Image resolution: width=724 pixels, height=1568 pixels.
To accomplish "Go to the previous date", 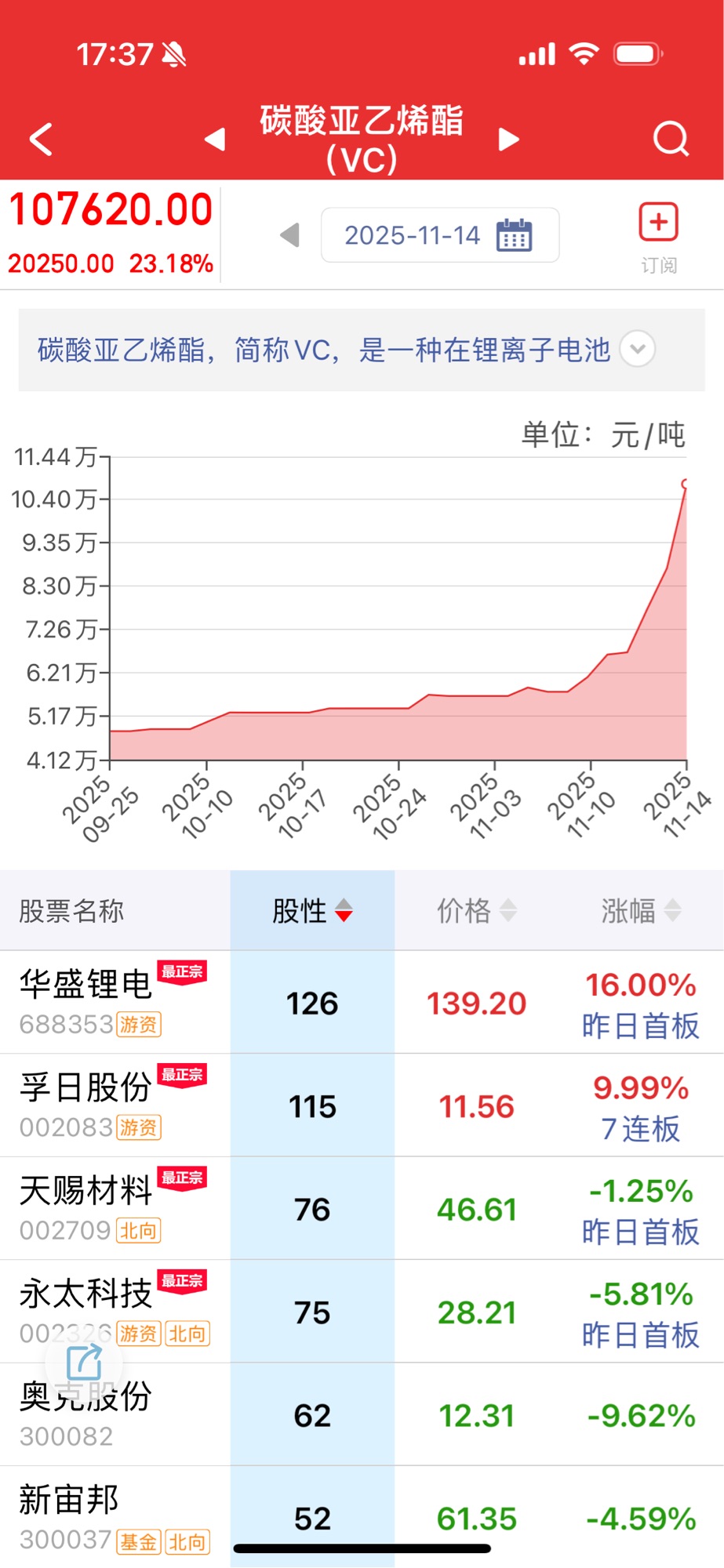I will (x=290, y=234).
